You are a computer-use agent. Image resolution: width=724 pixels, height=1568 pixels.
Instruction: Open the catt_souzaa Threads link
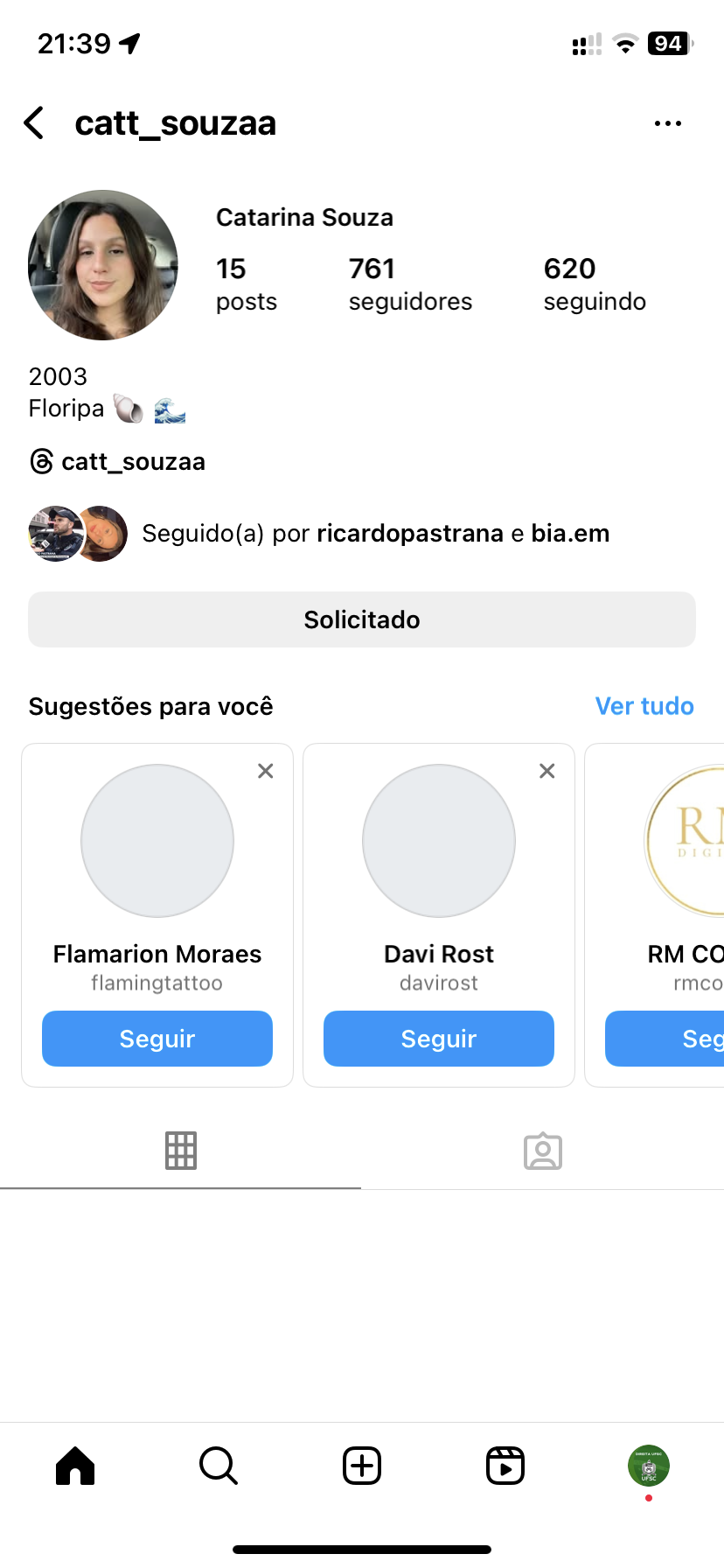tap(117, 461)
